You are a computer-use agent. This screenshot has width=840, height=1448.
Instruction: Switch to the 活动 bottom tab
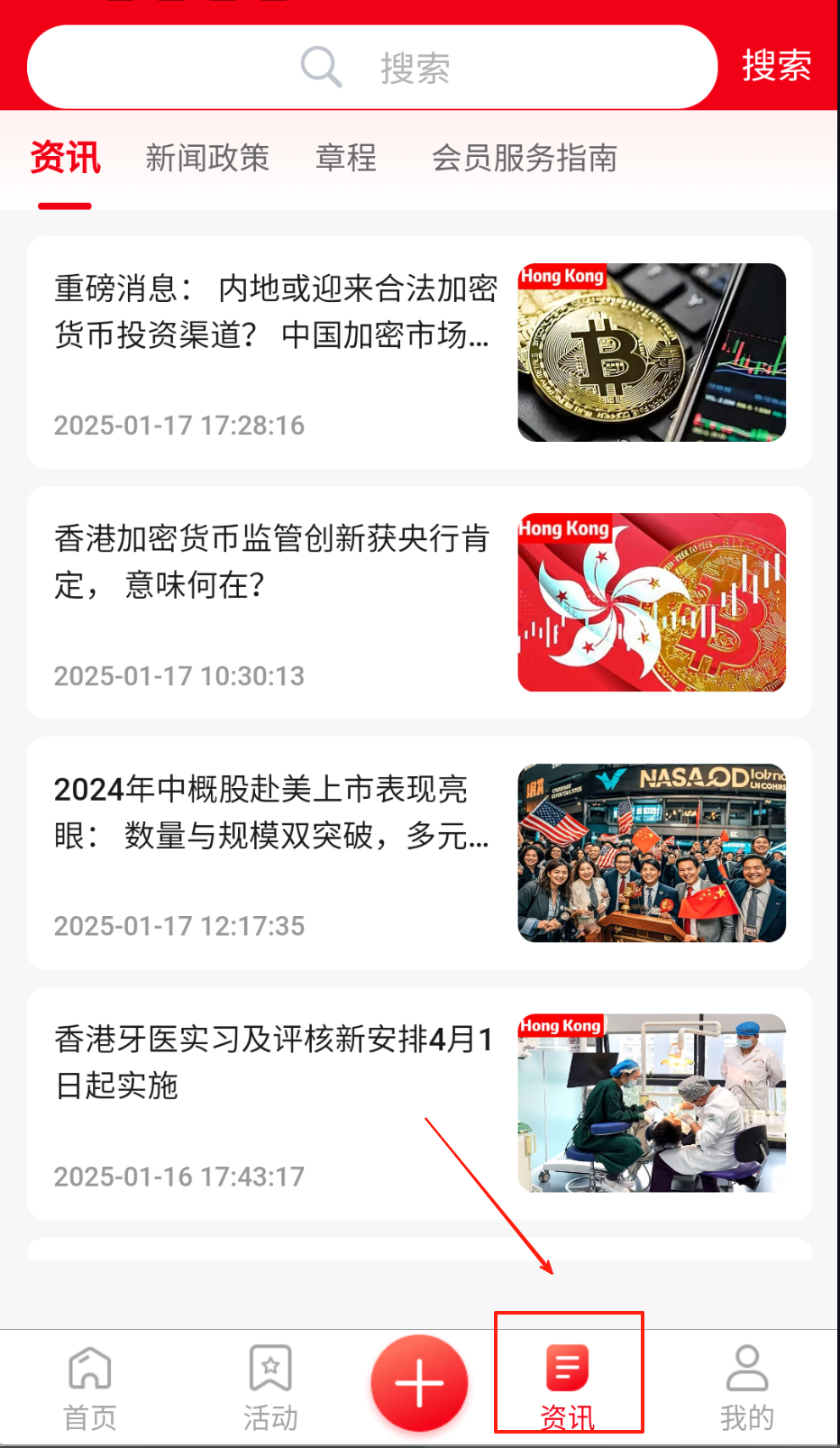click(x=270, y=1387)
